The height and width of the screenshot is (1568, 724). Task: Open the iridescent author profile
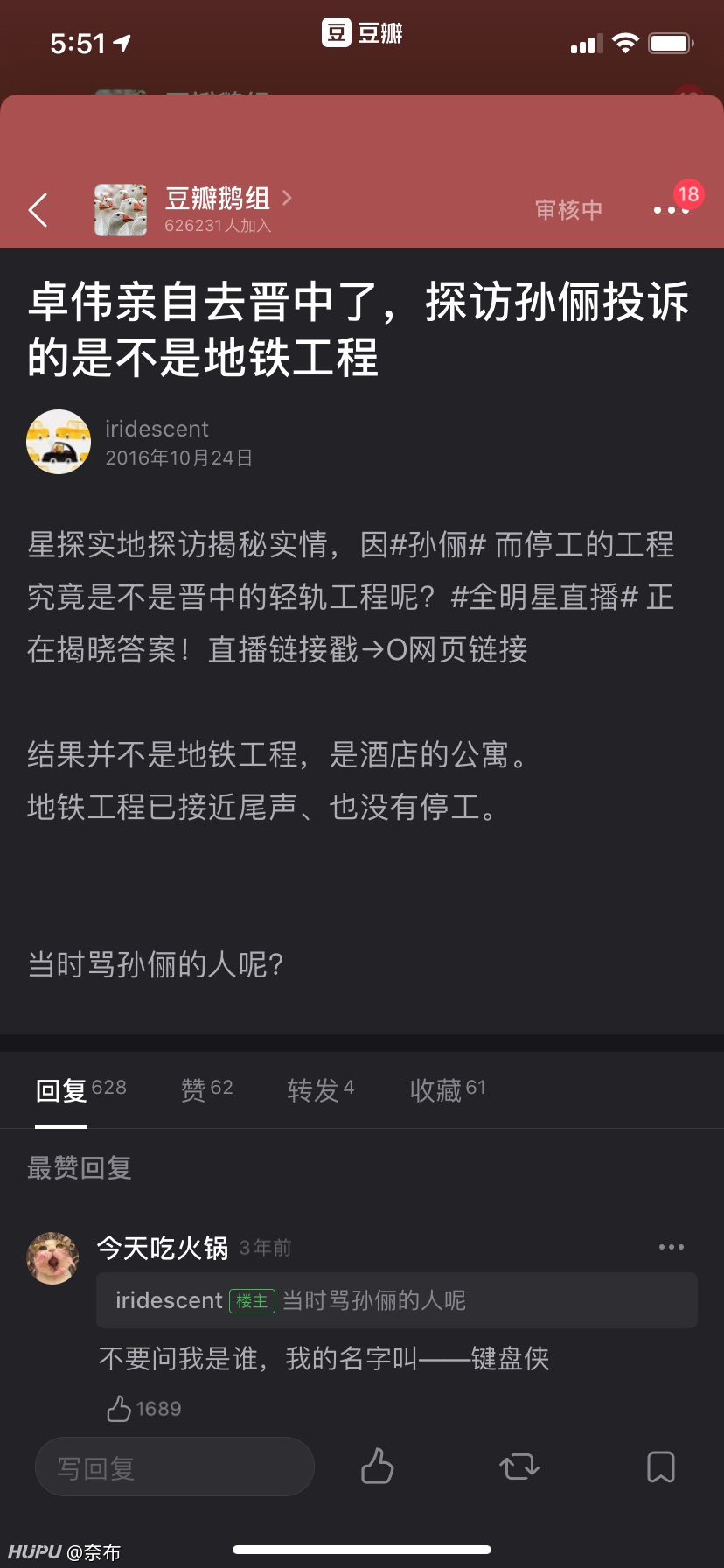click(157, 429)
